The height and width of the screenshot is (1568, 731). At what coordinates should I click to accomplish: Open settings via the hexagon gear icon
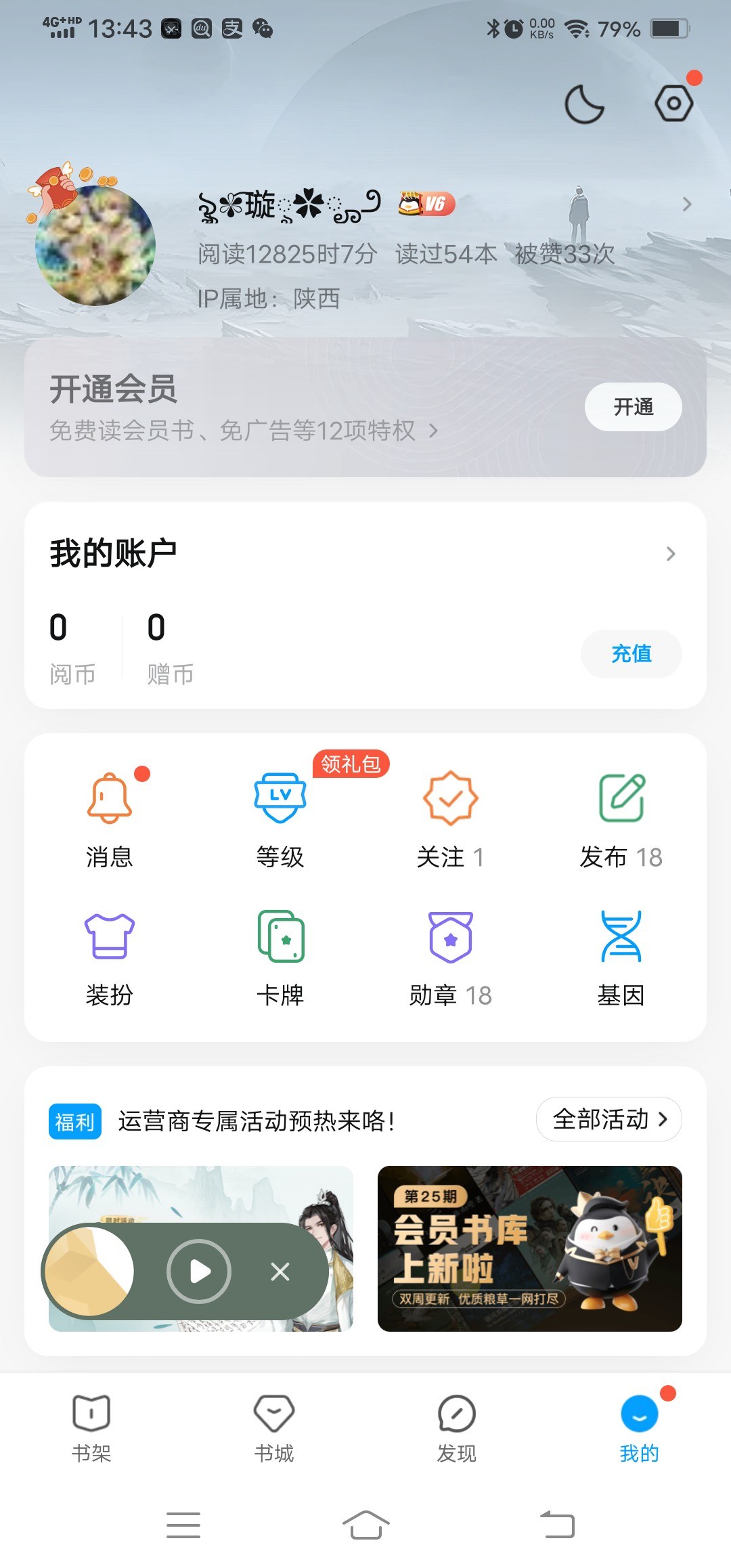pos(674,104)
